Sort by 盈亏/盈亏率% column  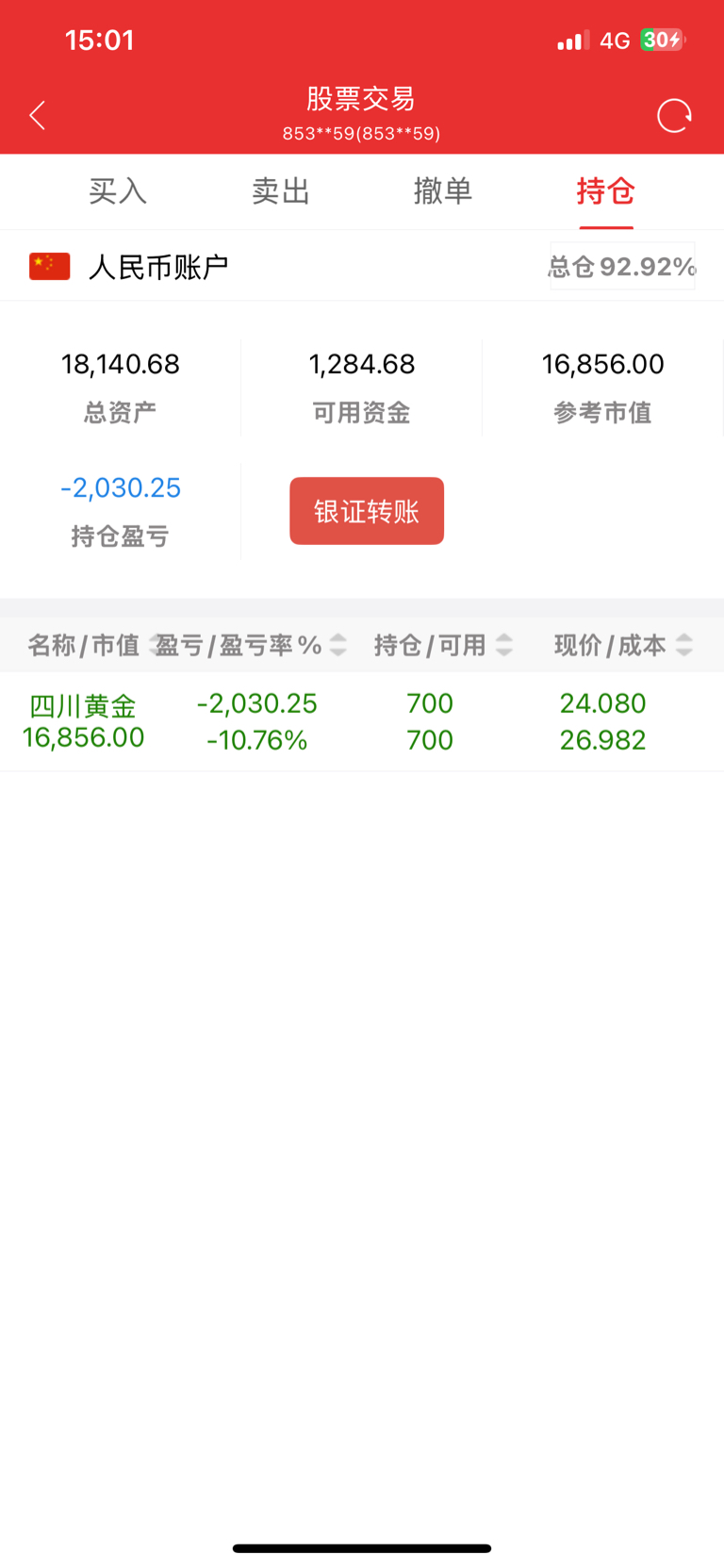tap(251, 645)
